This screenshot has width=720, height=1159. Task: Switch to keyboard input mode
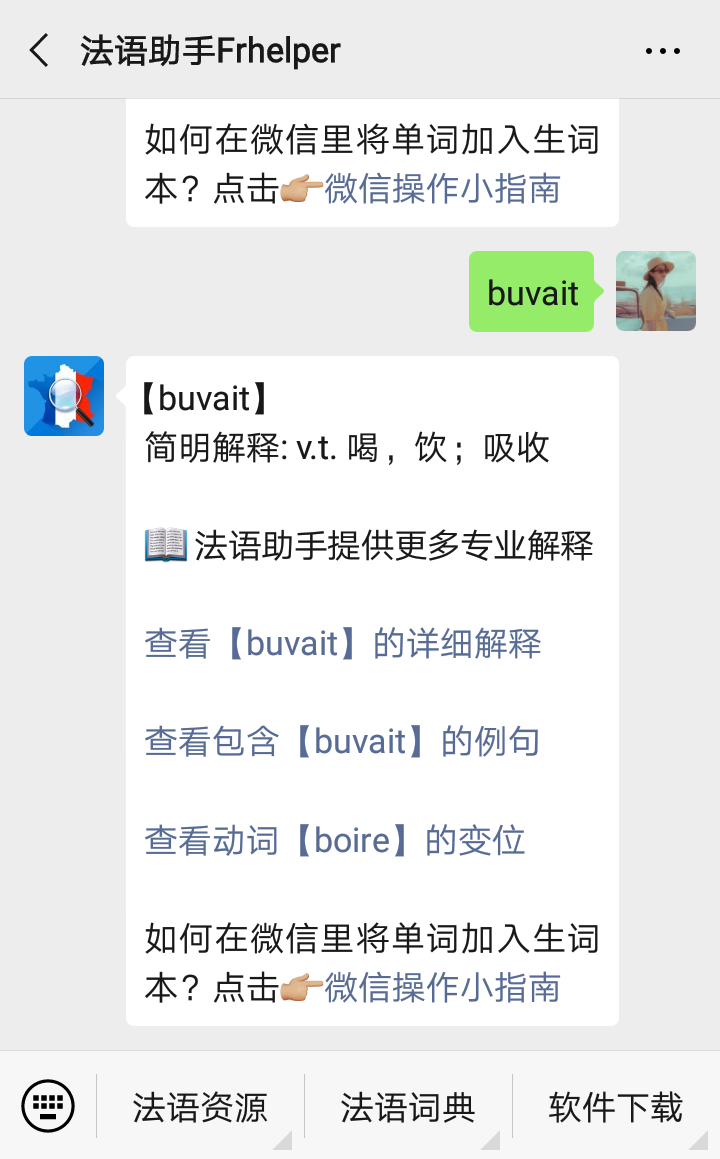(x=48, y=1107)
